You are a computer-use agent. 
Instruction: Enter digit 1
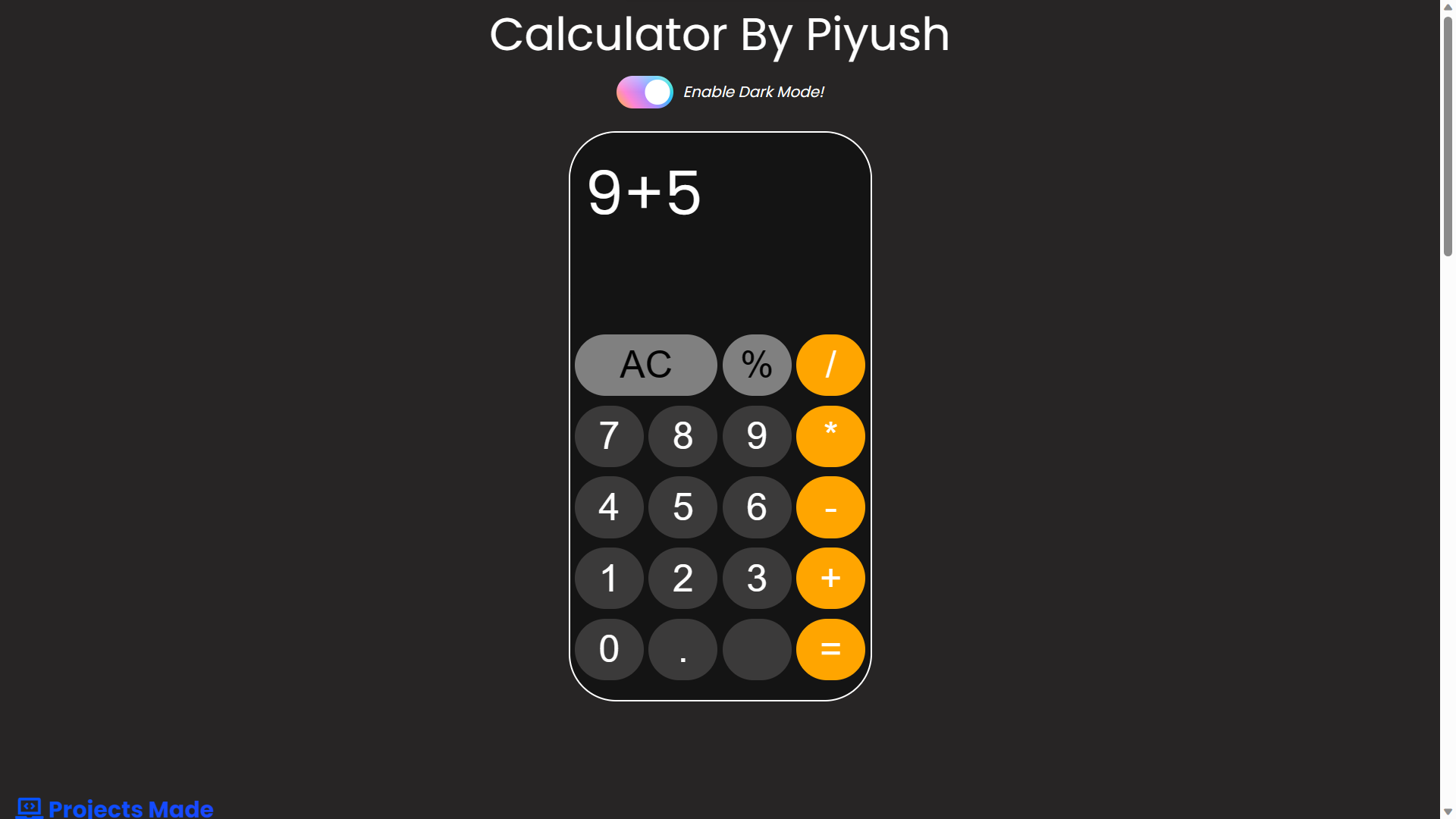609,579
